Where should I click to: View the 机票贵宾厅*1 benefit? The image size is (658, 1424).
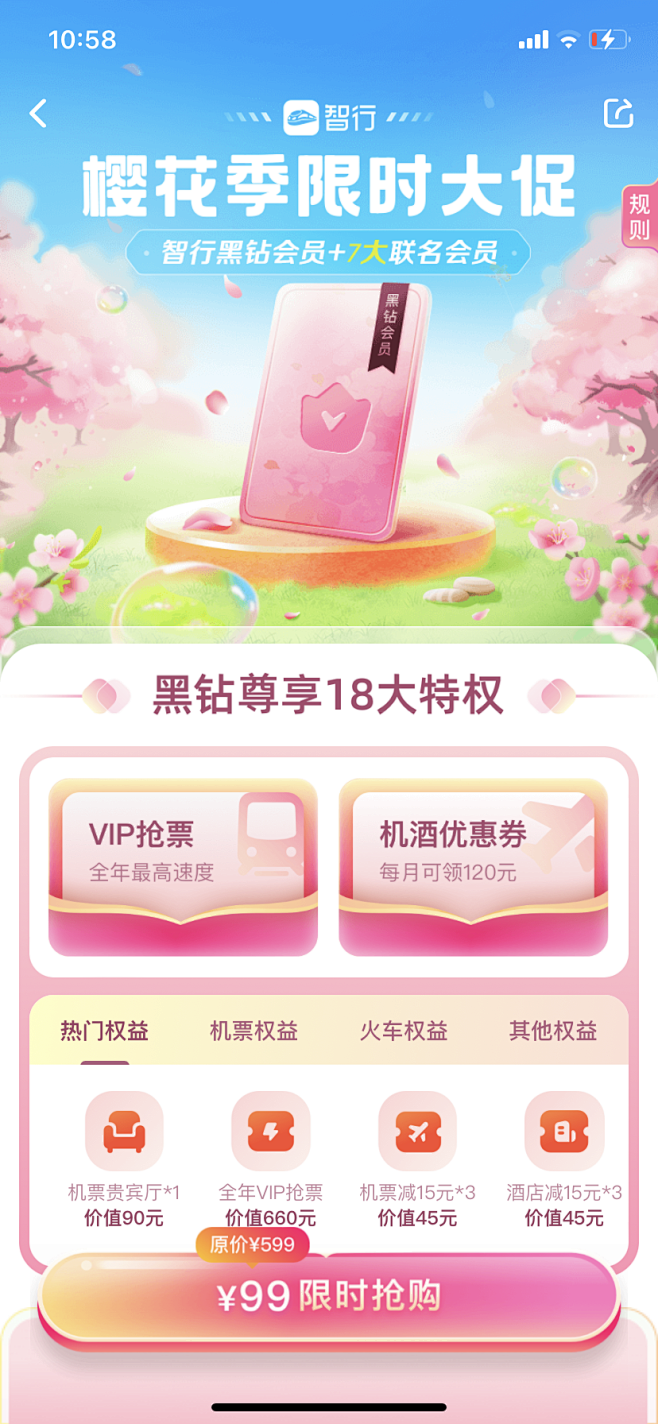coord(124,1159)
